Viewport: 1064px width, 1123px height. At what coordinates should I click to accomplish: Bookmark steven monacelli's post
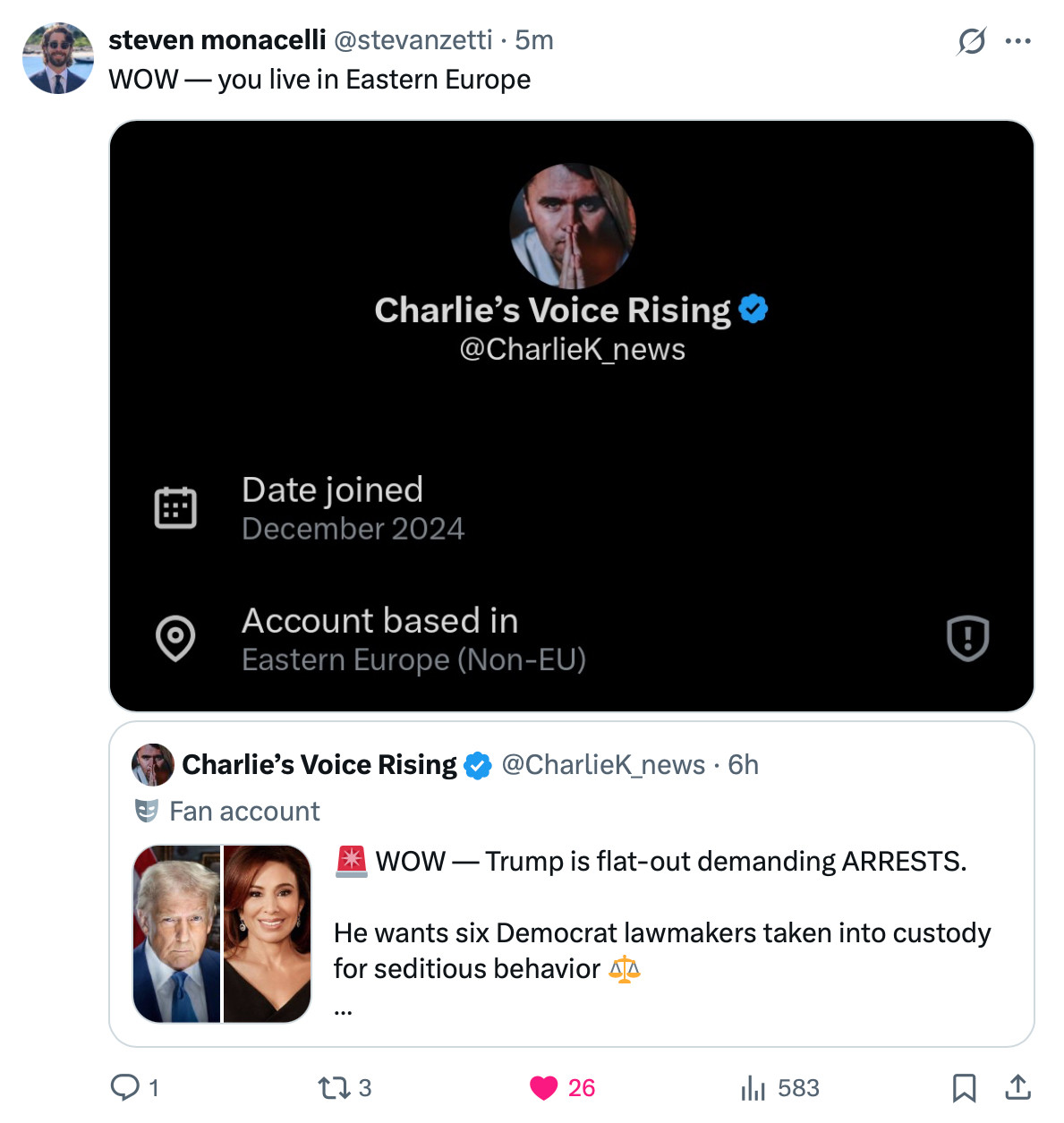click(x=964, y=1087)
